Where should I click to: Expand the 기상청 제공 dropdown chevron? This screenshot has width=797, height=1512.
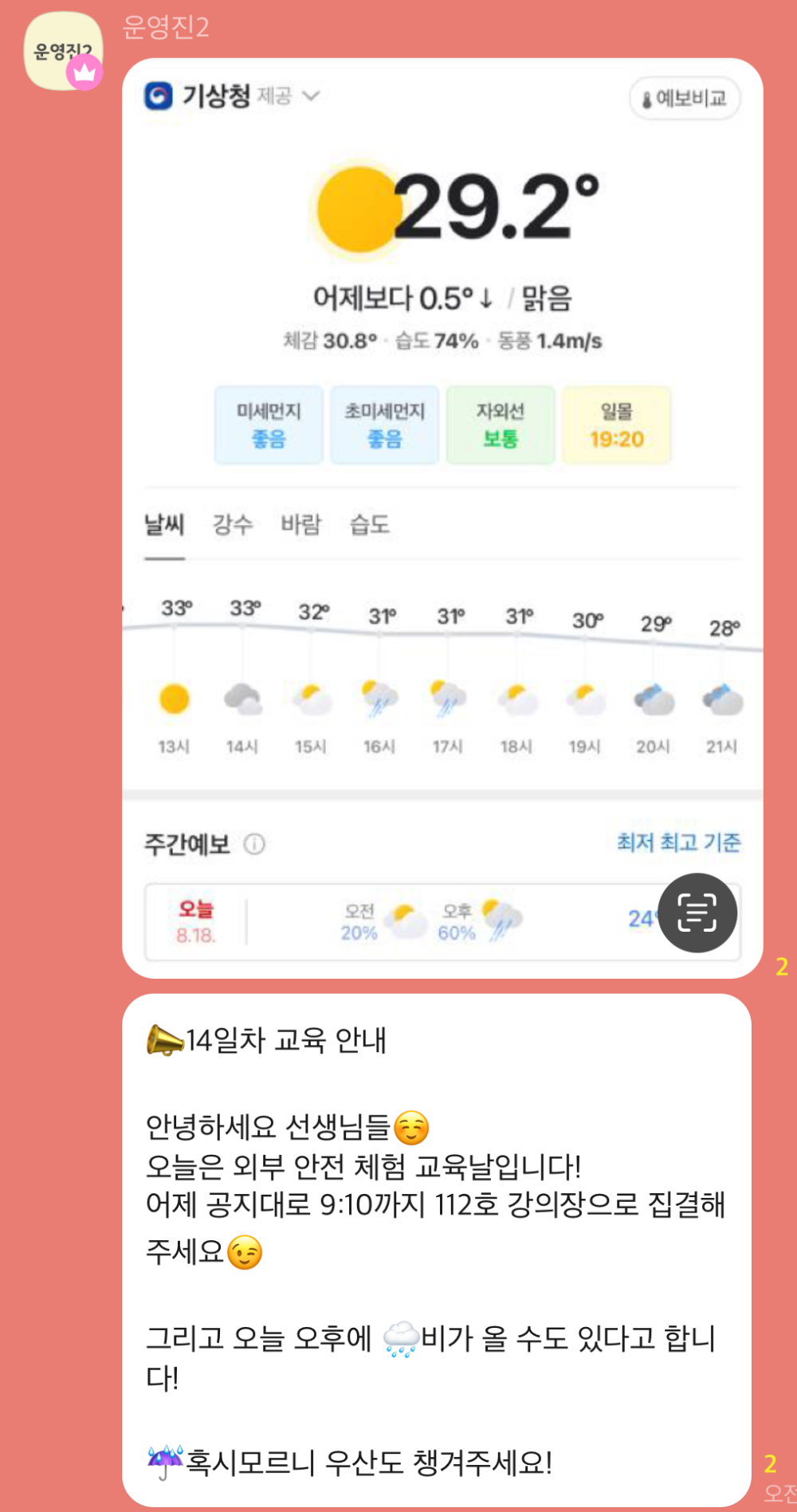point(312,96)
